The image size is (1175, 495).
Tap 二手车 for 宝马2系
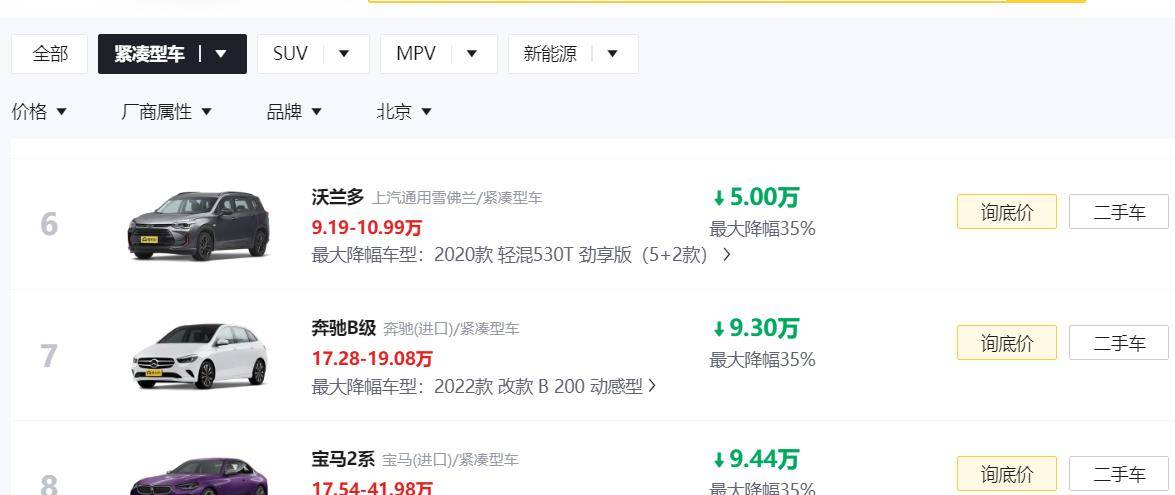pos(1118,474)
